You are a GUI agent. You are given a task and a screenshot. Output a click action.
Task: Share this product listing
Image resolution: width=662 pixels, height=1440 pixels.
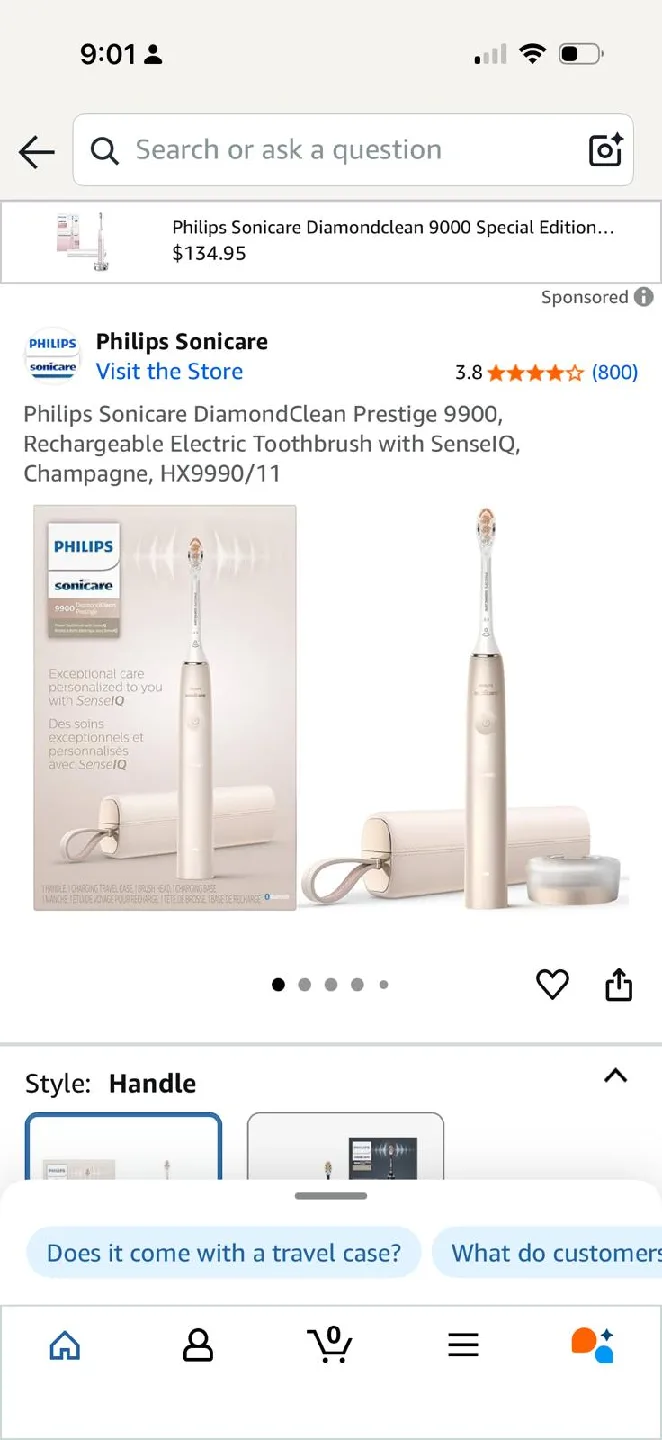(619, 985)
